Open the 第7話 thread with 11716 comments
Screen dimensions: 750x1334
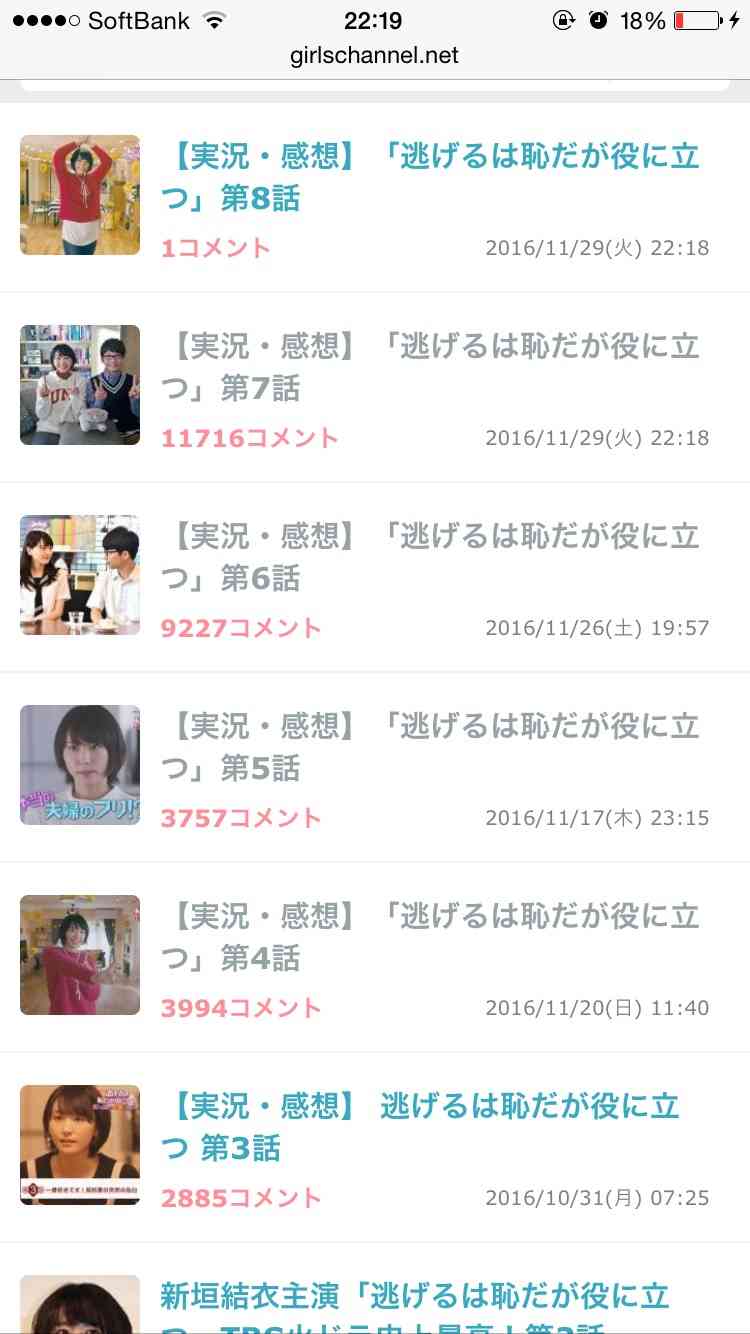coord(430,367)
